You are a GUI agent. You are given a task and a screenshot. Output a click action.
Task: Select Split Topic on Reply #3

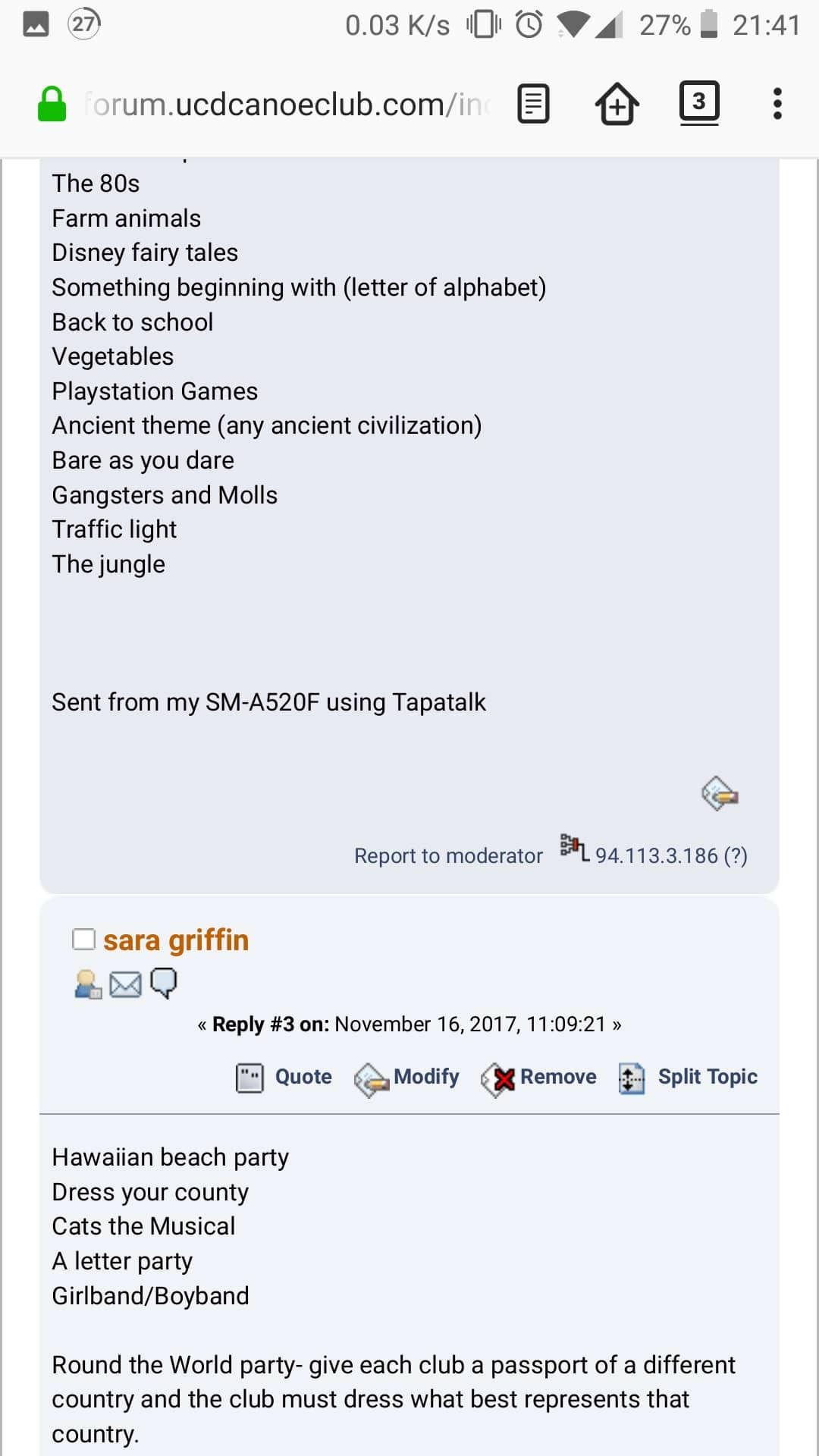pos(688,1078)
